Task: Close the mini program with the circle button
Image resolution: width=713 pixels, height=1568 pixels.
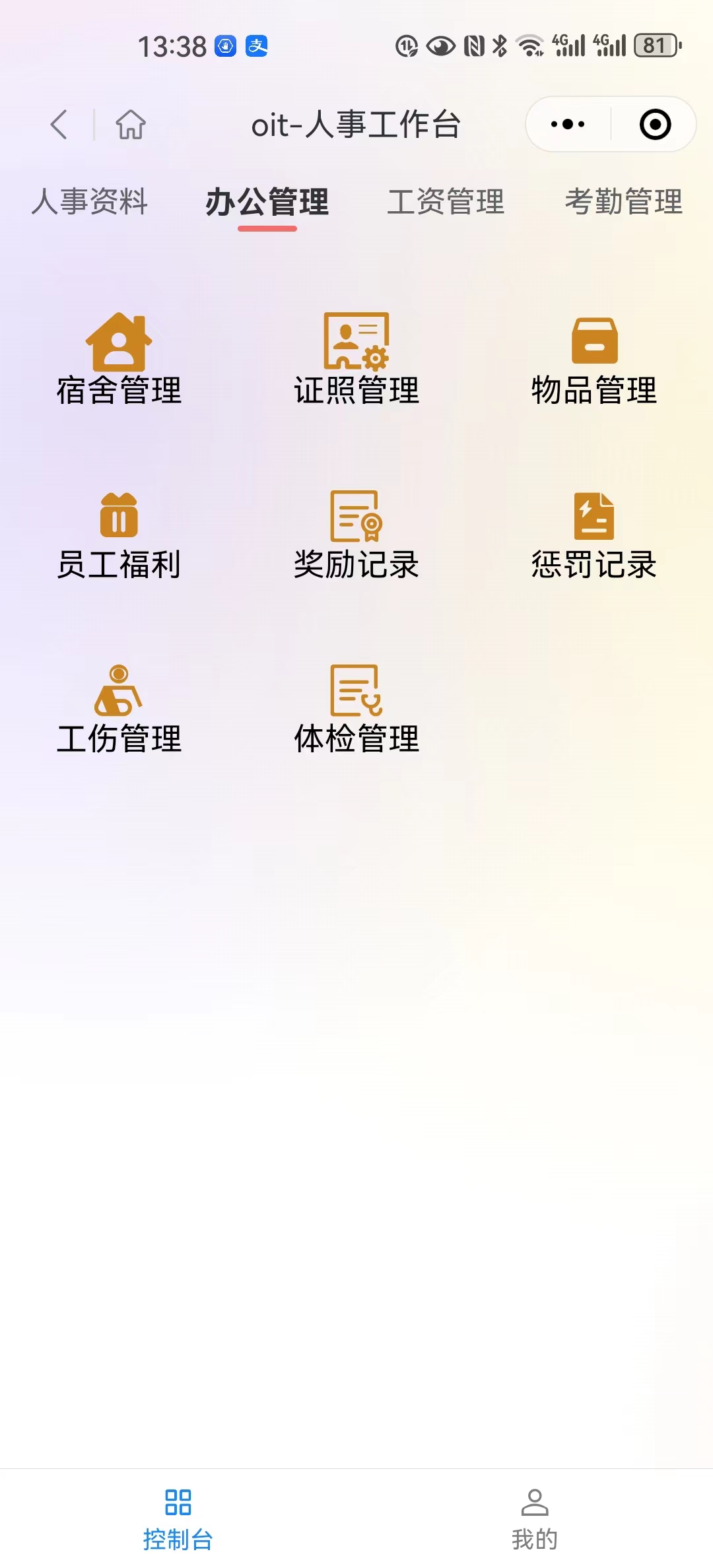Action: click(655, 124)
